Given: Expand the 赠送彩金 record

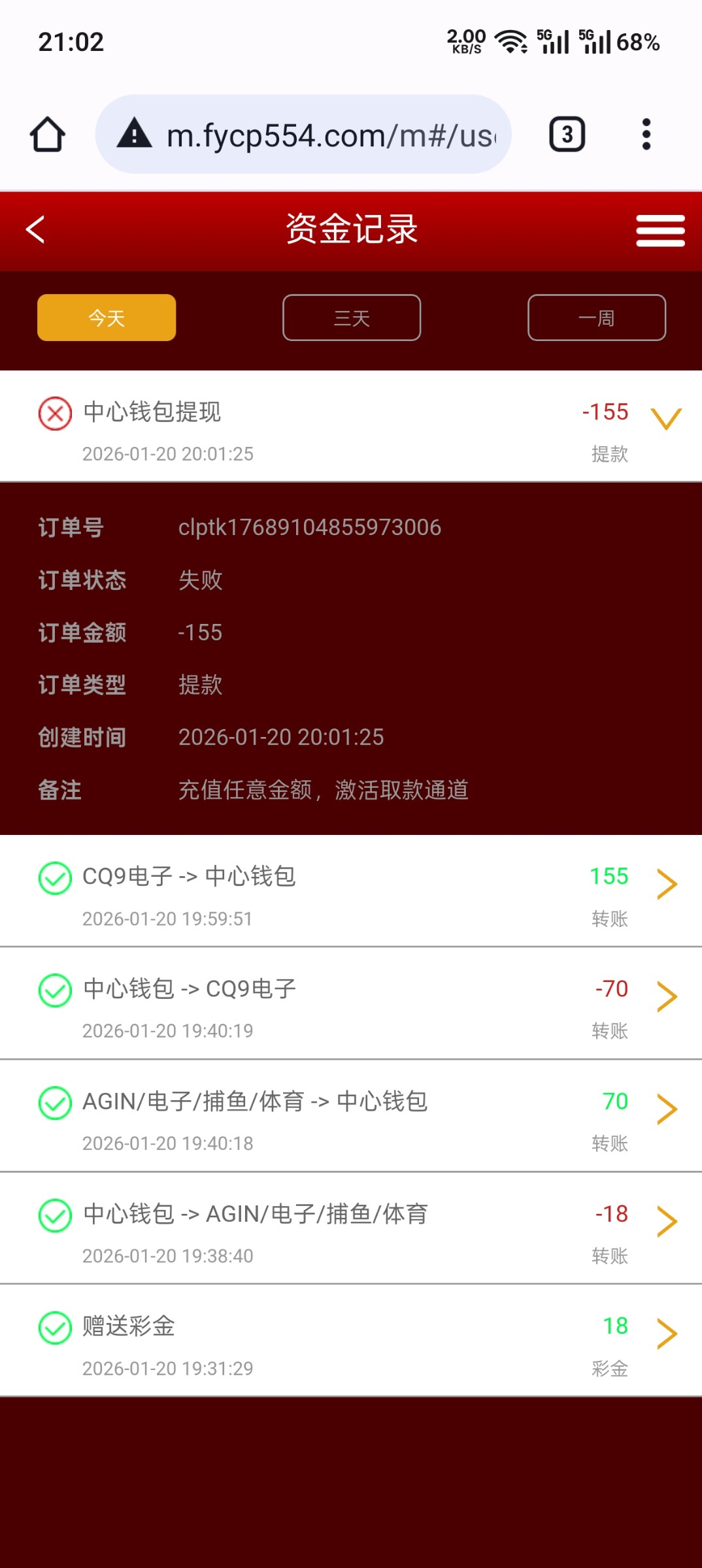Looking at the screenshot, I should click(666, 1333).
